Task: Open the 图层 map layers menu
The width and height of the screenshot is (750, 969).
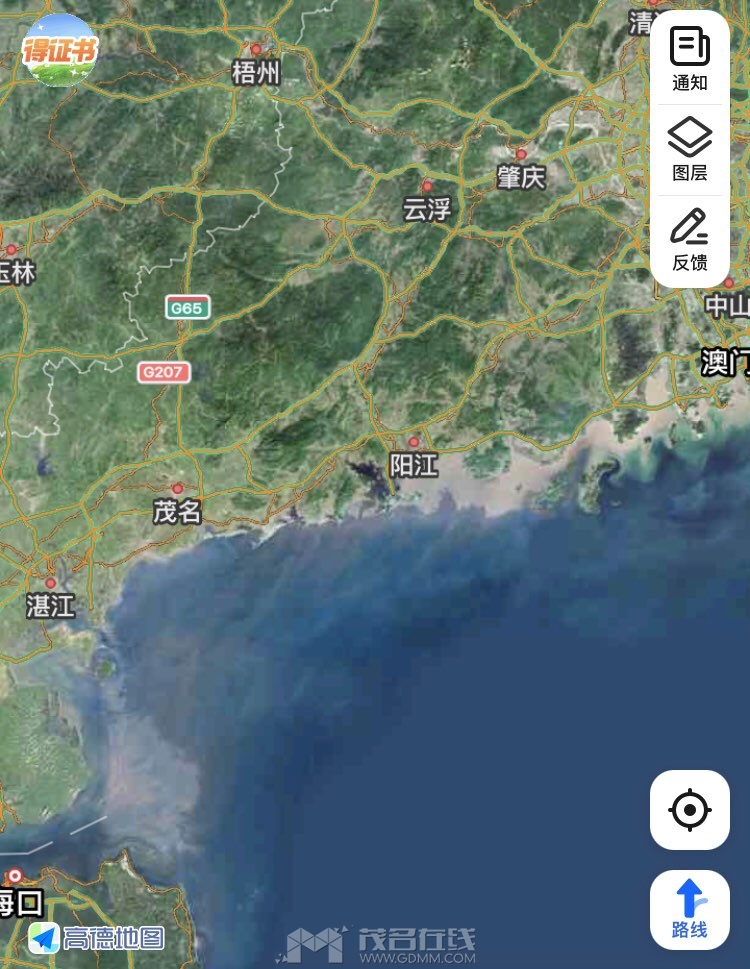Action: [689, 149]
